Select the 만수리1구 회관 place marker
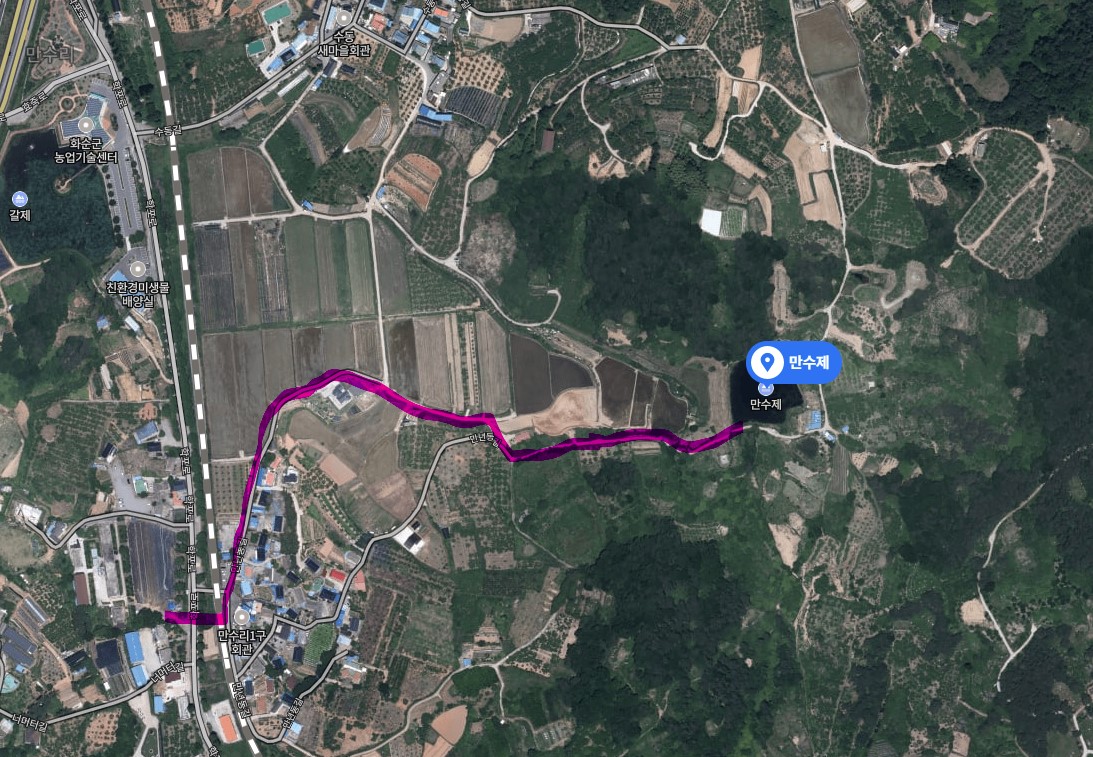This screenshot has width=1093, height=757. pyautogui.click(x=240, y=616)
